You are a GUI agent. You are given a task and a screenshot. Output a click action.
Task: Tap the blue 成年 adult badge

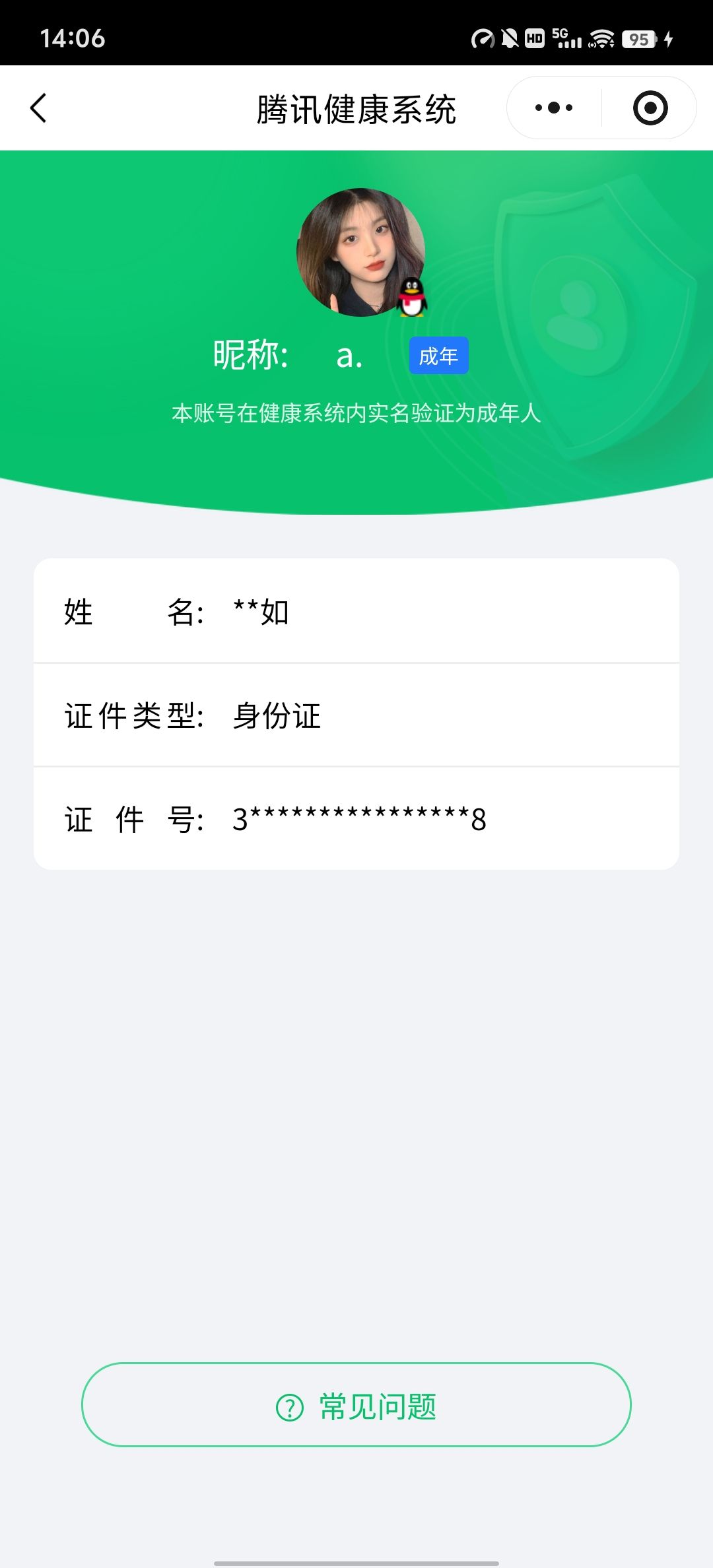(438, 355)
